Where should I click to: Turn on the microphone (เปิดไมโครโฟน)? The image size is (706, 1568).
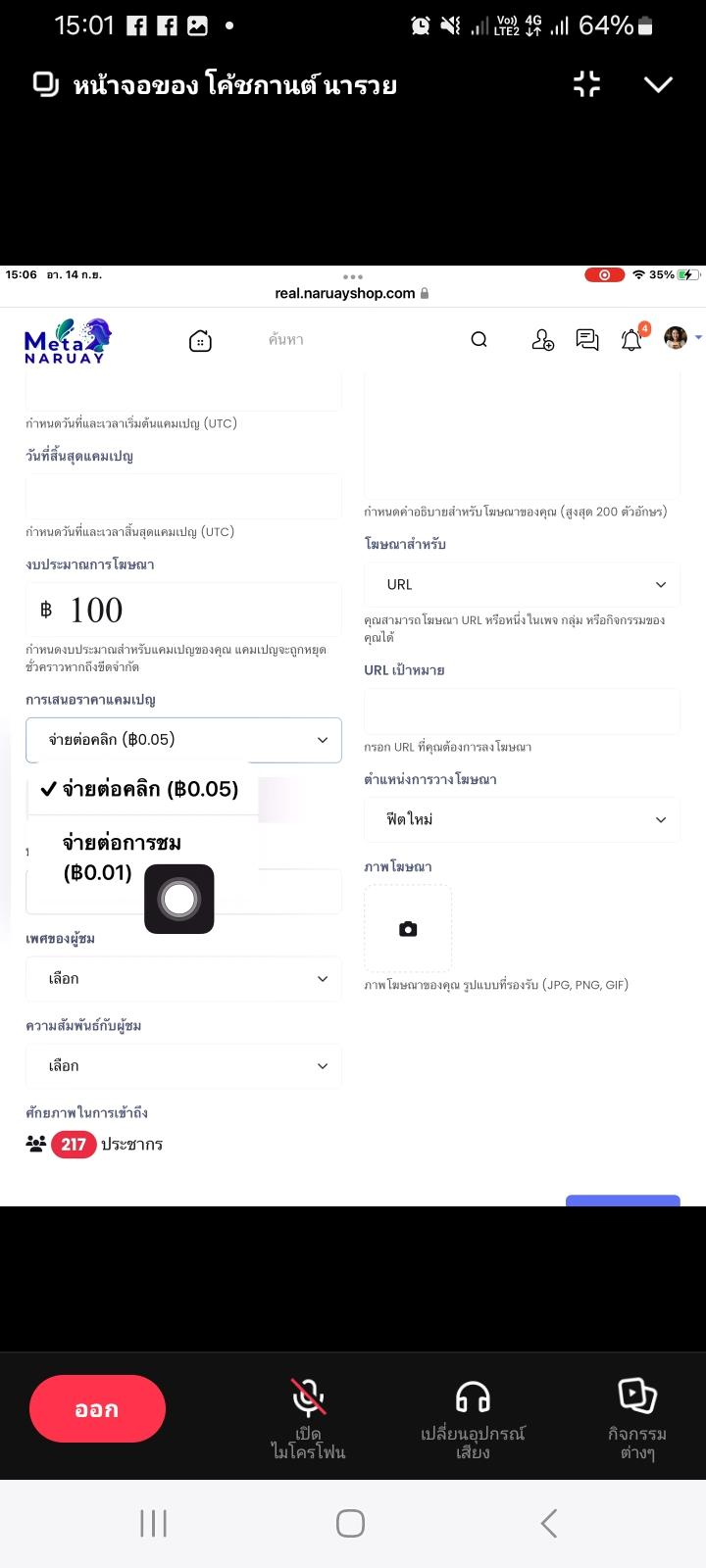tap(309, 1417)
